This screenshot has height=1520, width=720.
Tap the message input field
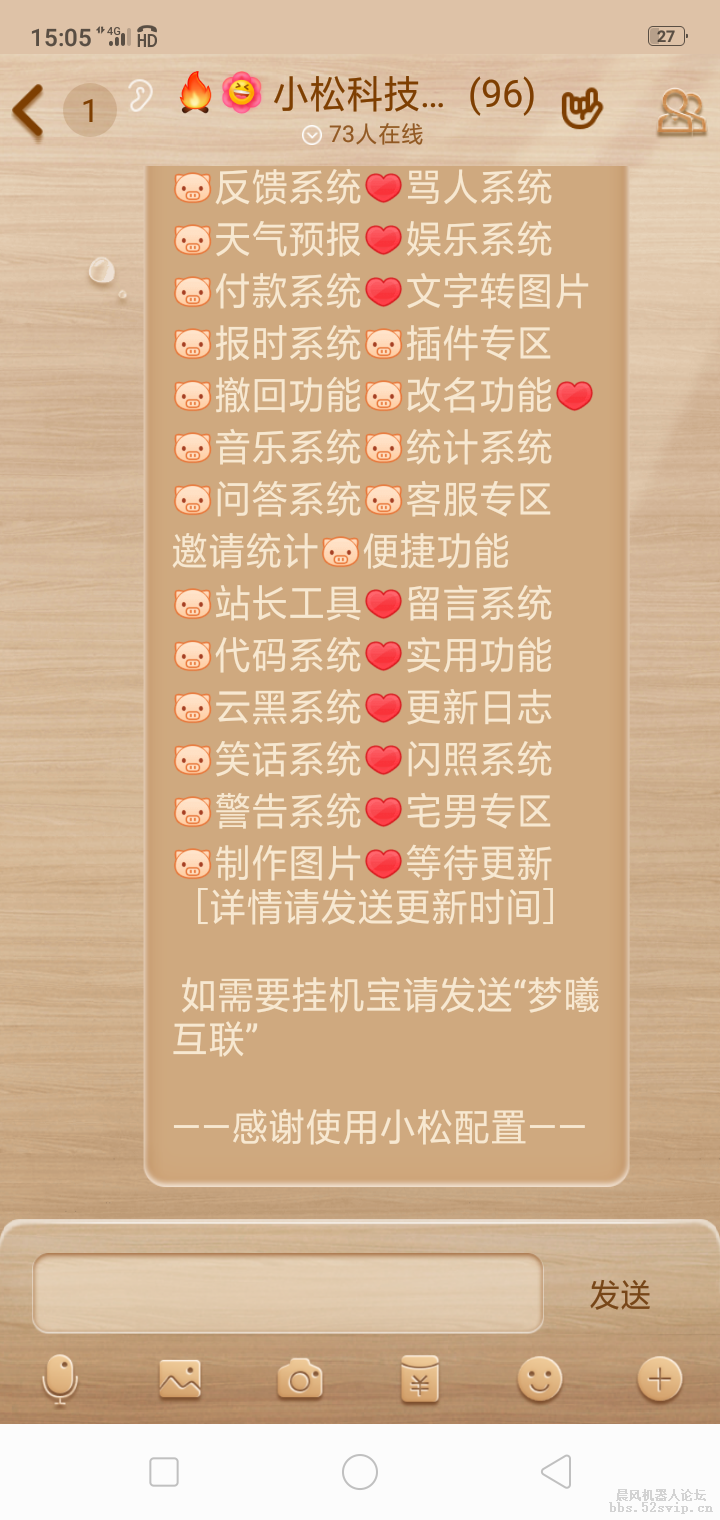point(288,1293)
